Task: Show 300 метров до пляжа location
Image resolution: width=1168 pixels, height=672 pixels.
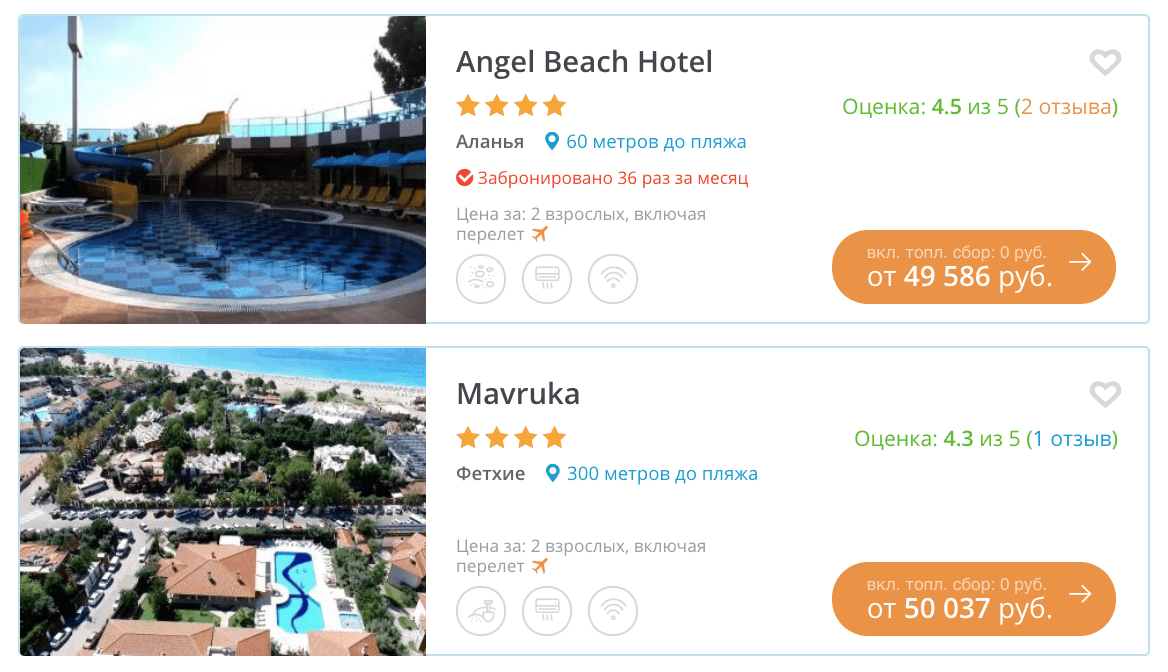Action: pyautogui.click(x=661, y=474)
